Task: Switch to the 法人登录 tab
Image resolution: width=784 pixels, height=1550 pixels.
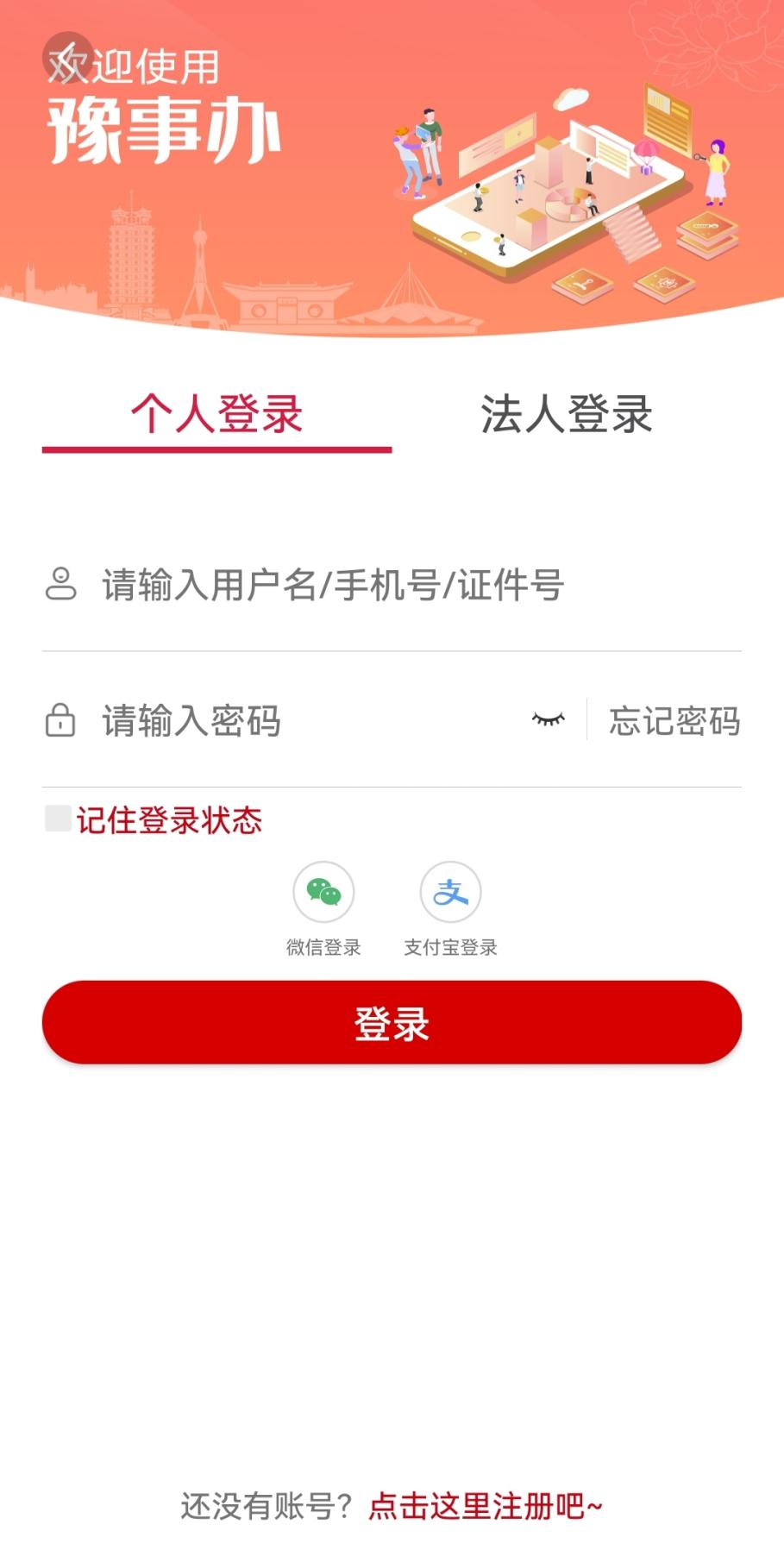Action: pyautogui.click(x=566, y=415)
